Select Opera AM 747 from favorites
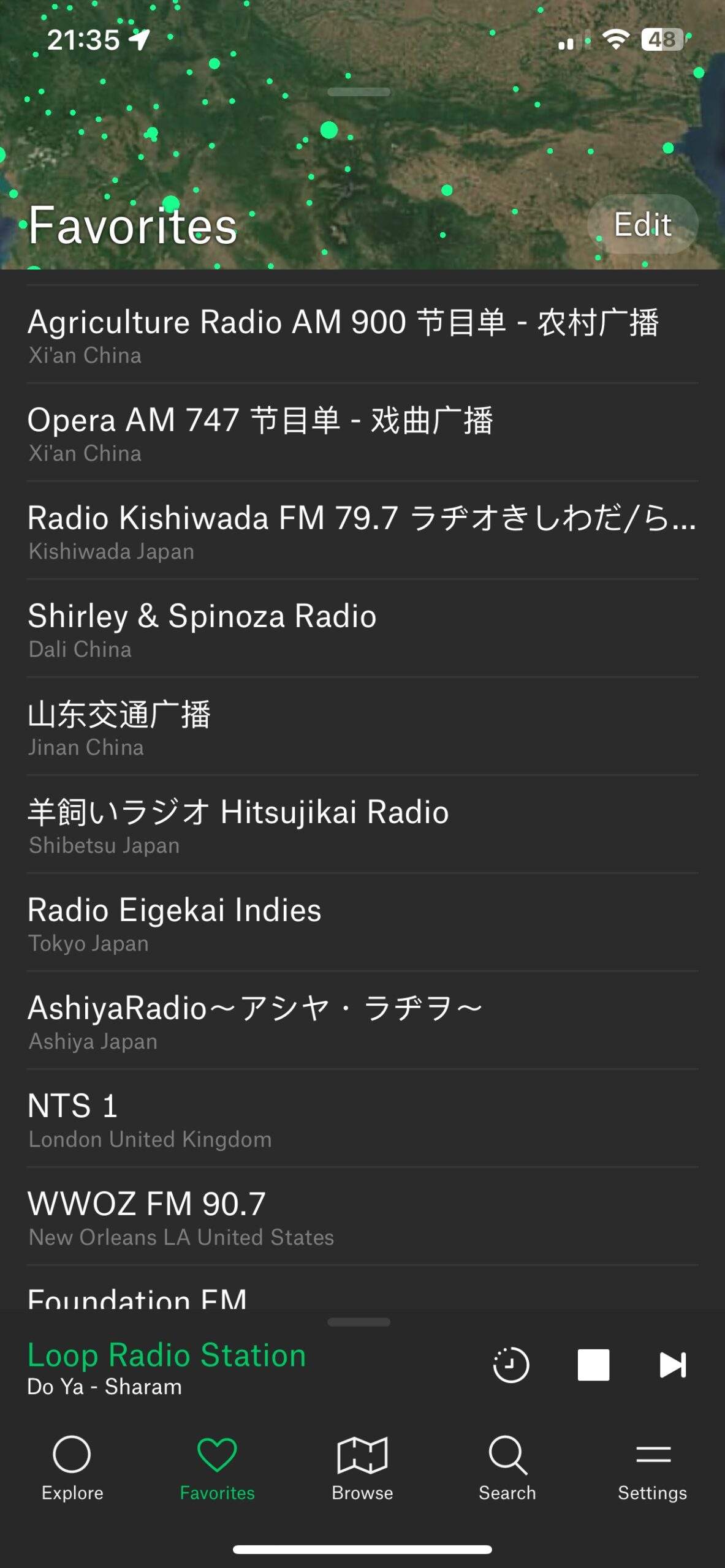725x1568 pixels. [260, 432]
